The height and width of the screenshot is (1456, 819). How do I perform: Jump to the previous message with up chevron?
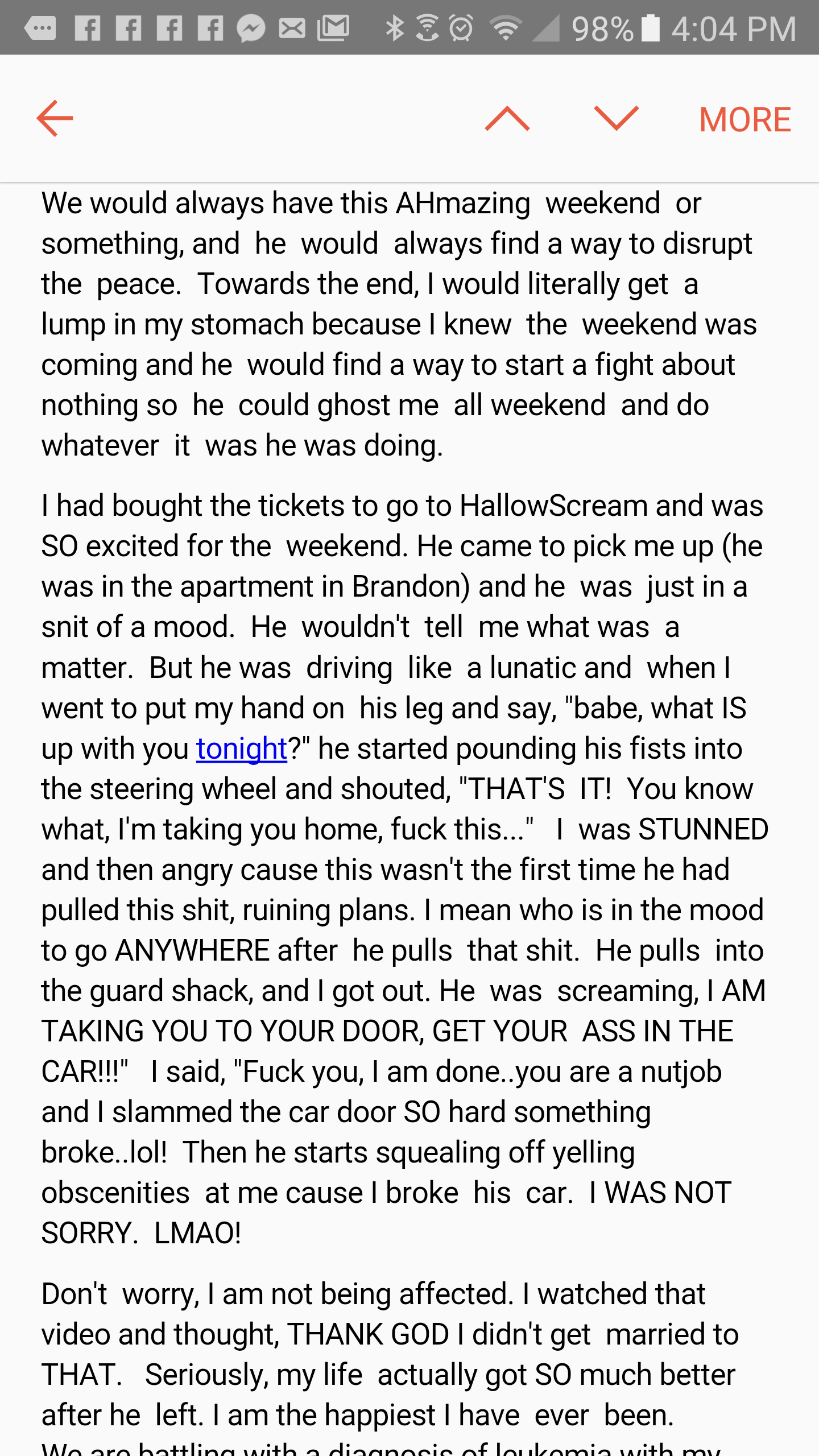pyautogui.click(x=507, y=119)
